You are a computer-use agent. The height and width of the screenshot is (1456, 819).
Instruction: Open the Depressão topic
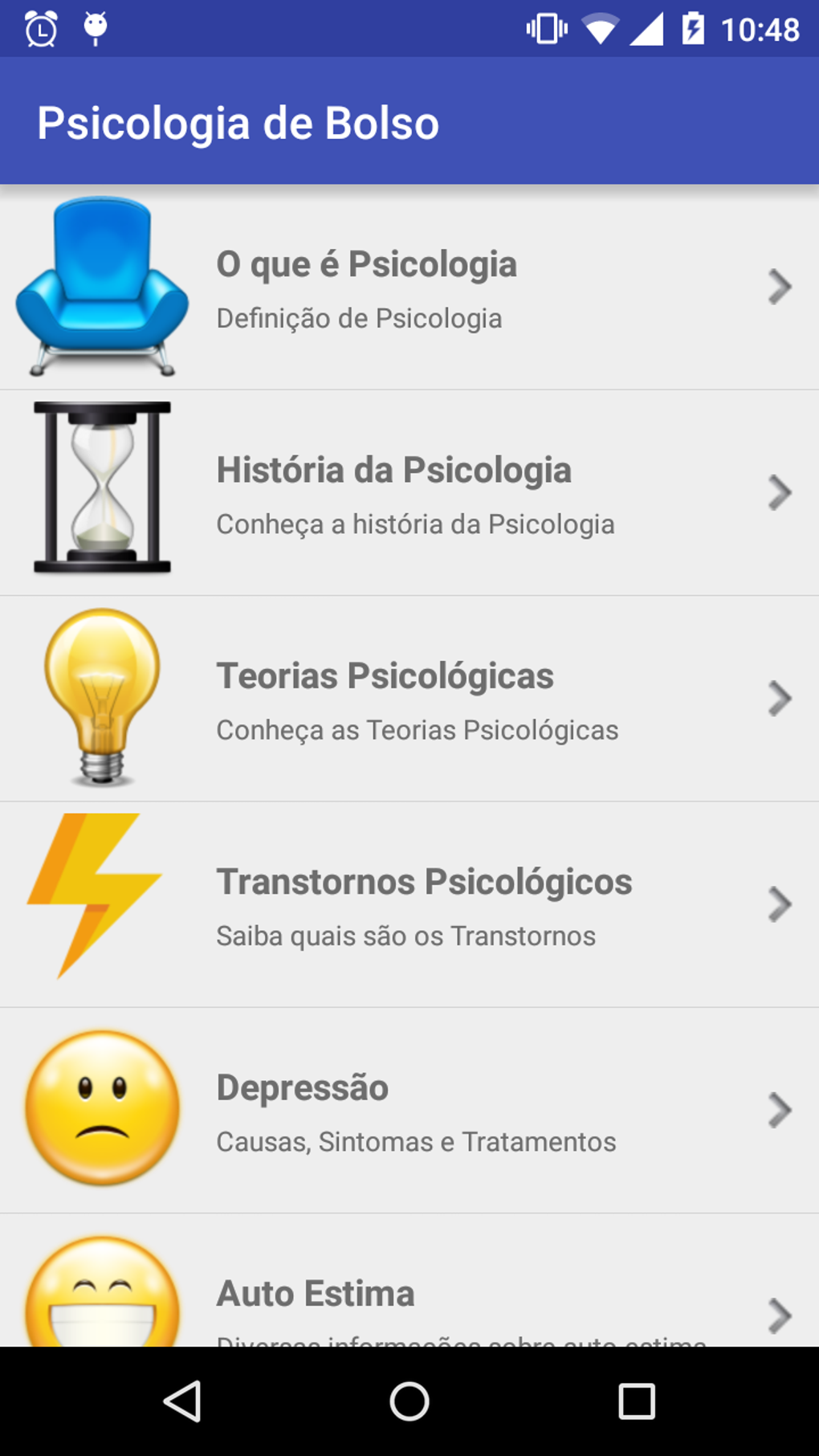409,1110
